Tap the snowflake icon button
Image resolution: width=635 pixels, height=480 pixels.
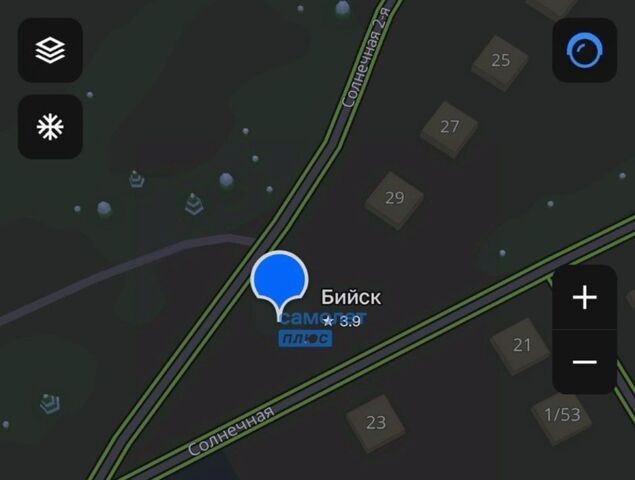[x=50, y=127]
